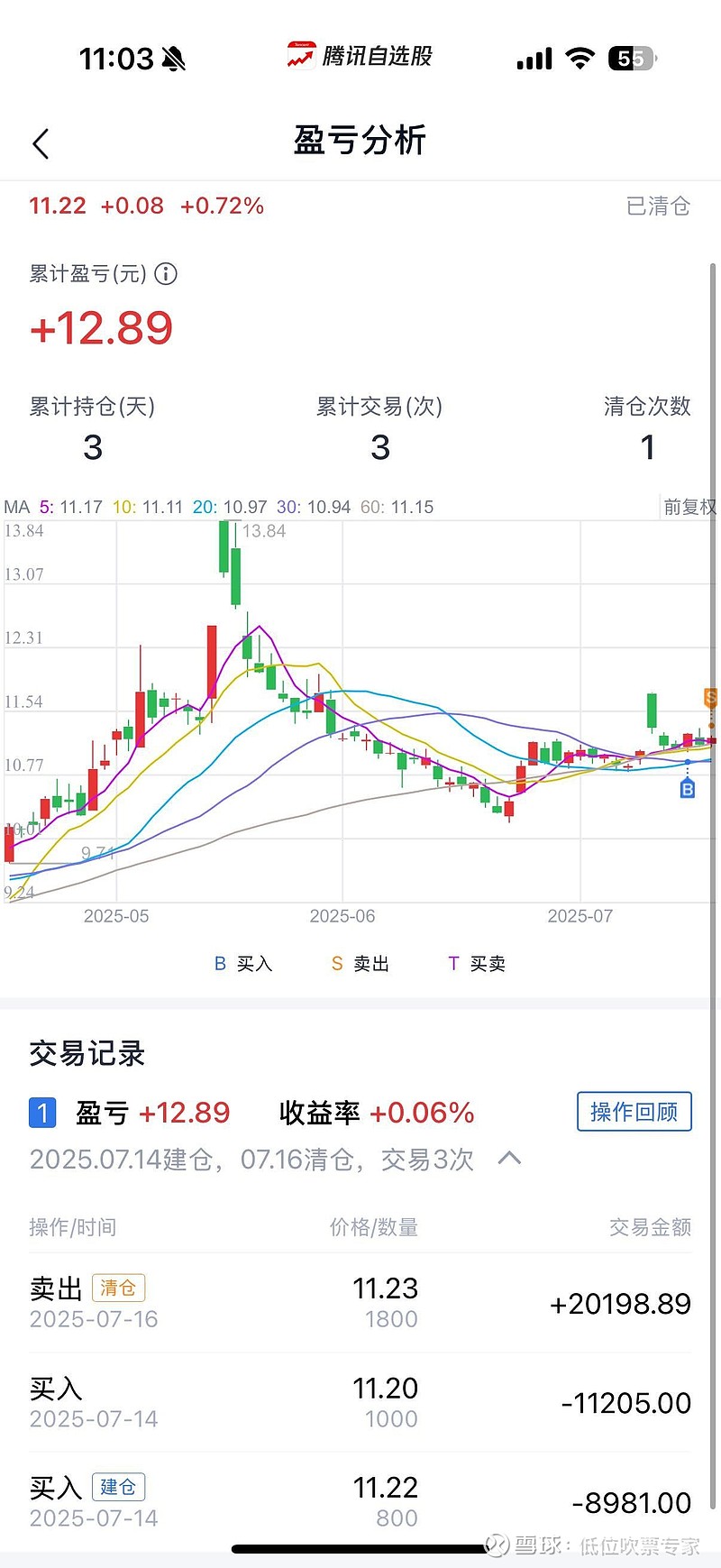Open the 累计盈亏 info icon
This screenshot has height=1568, width=721.
tap(166, 274)
